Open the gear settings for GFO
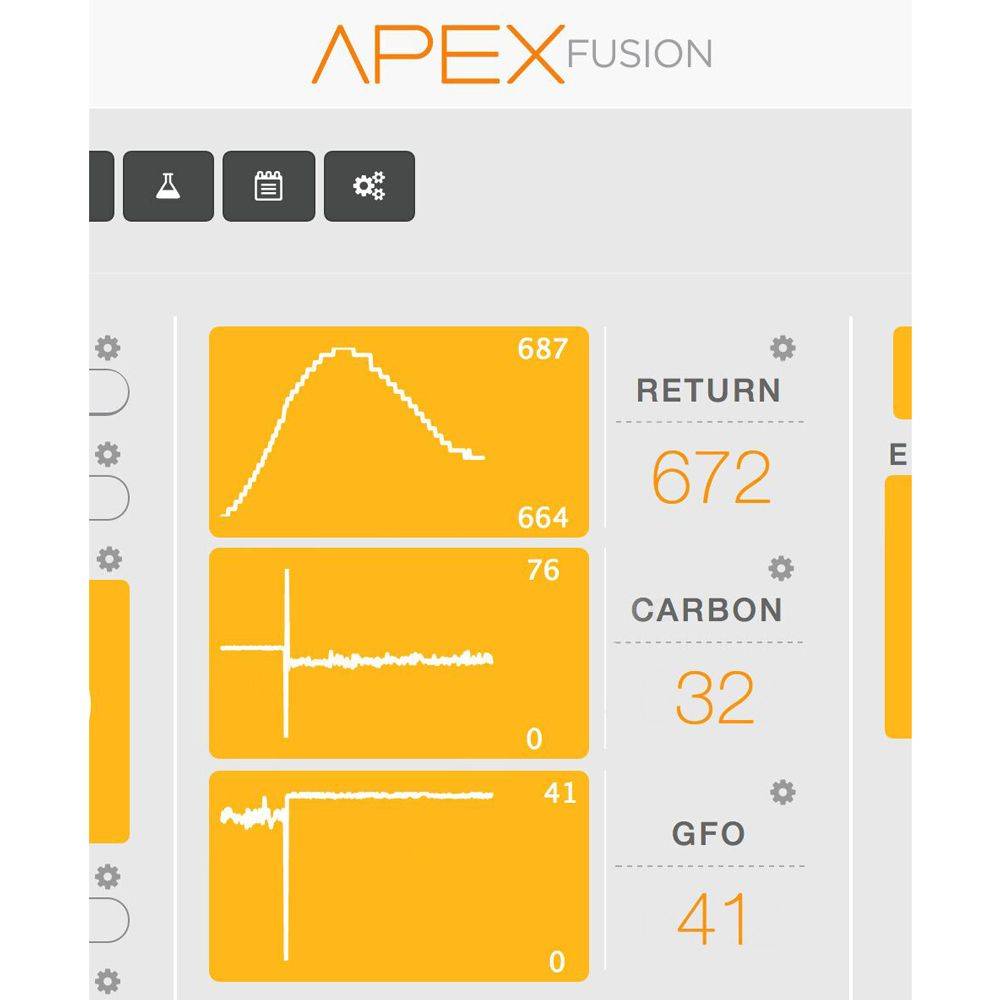Image resolution: width=1000 pixels, height=1000 pixels. click(782, 793)
